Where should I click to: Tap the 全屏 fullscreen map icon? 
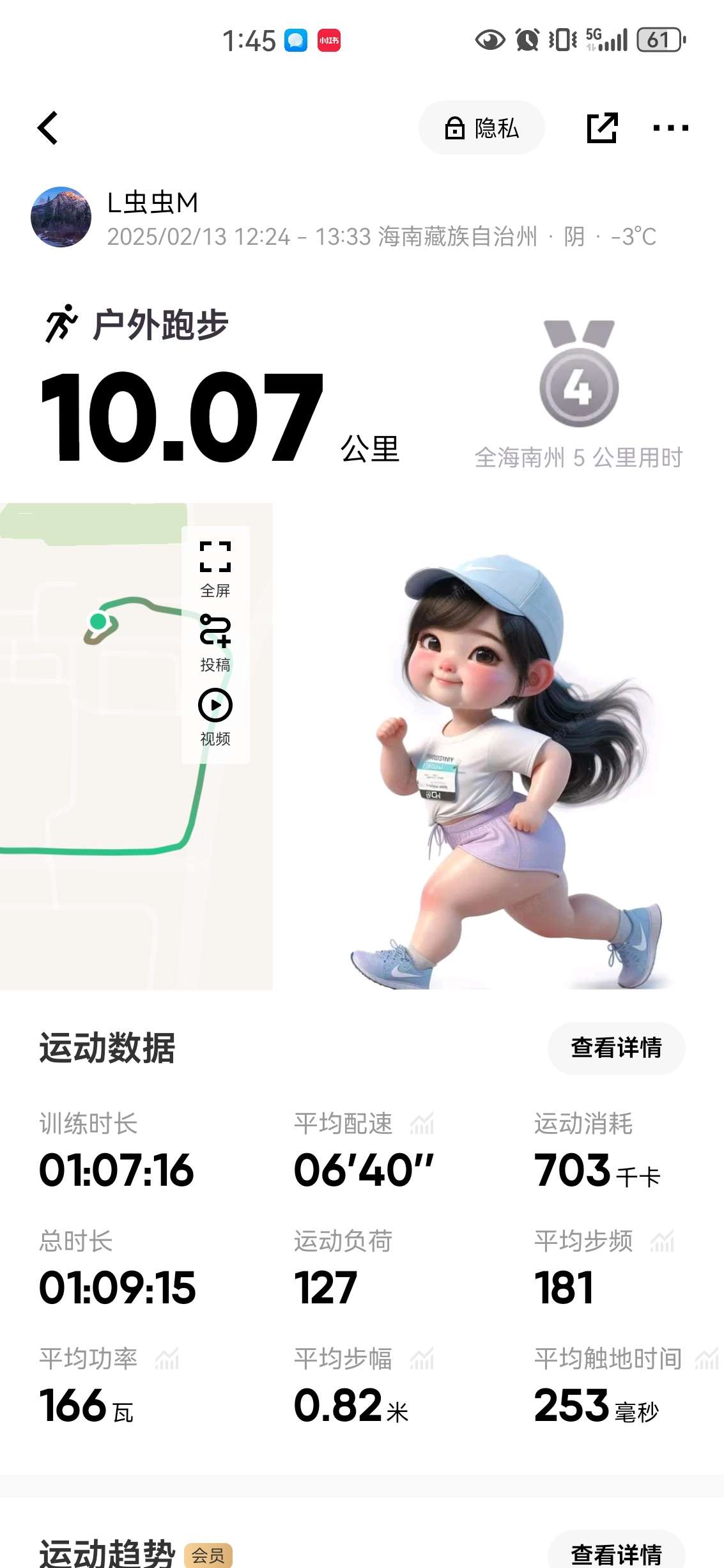click(x=215, y=557)
